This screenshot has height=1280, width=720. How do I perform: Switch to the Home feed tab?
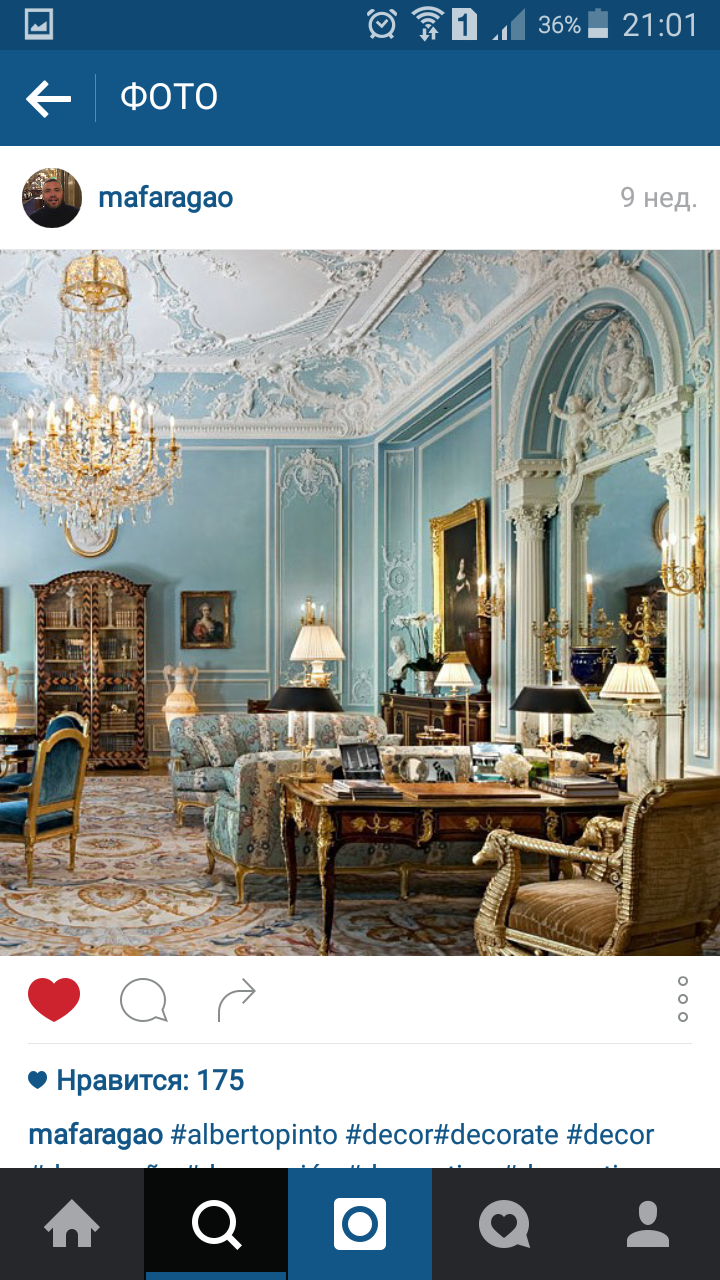[72, 1224]
